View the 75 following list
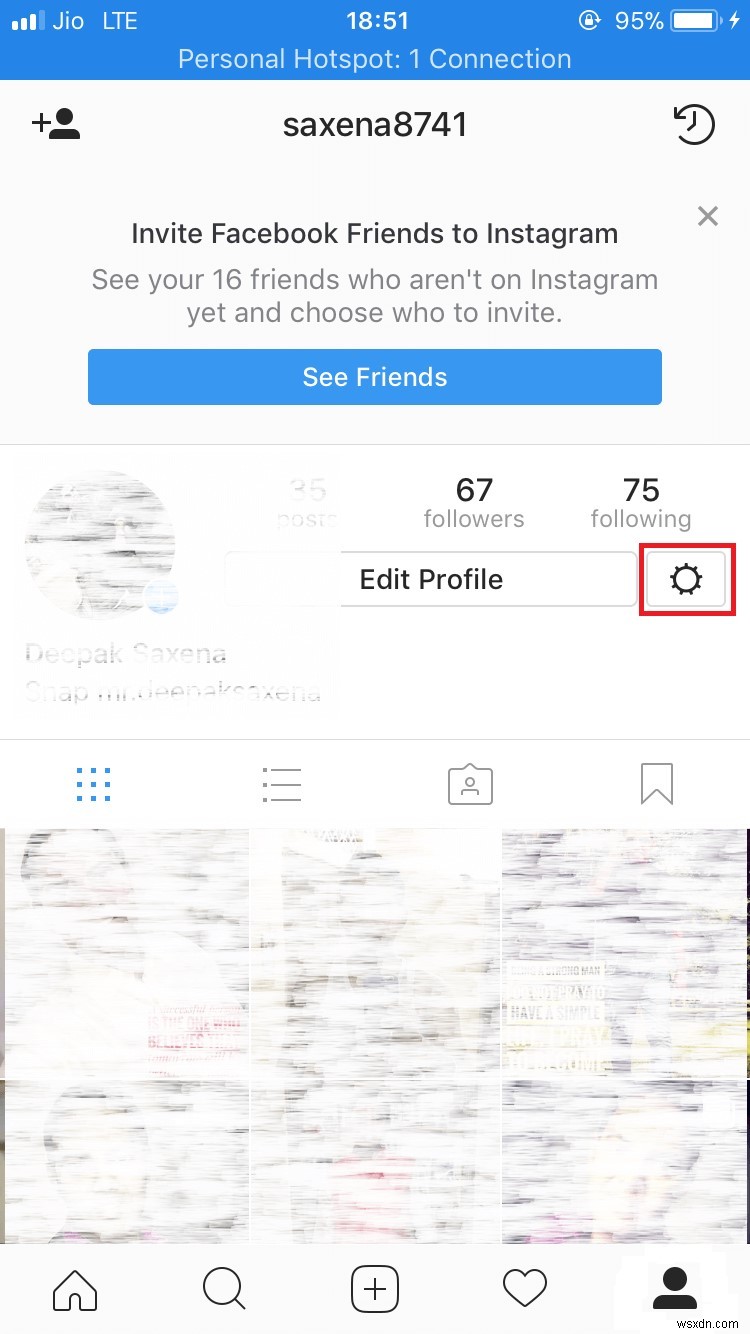The width and height of the screenshot is (750, 1334). (640, 501)
